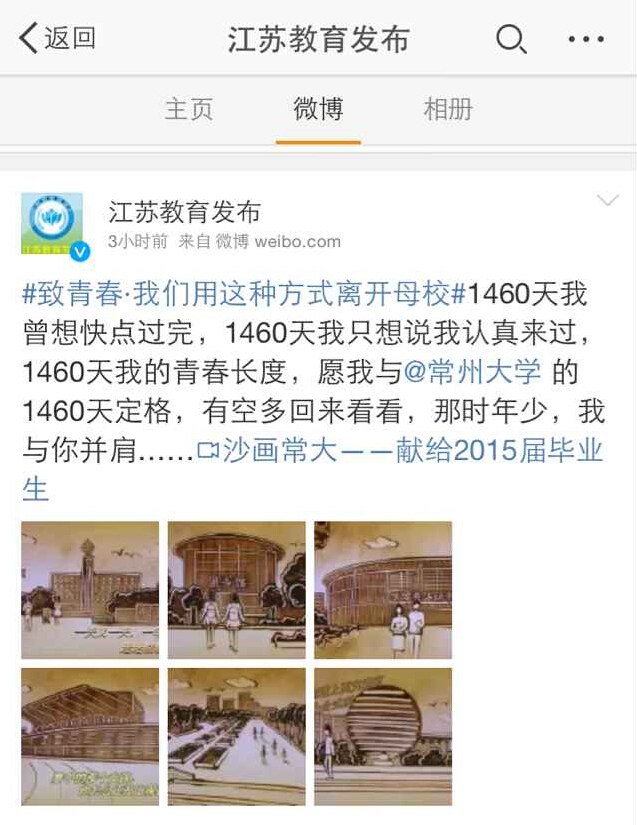Visit the @常州大学 mention

[472, 371]
